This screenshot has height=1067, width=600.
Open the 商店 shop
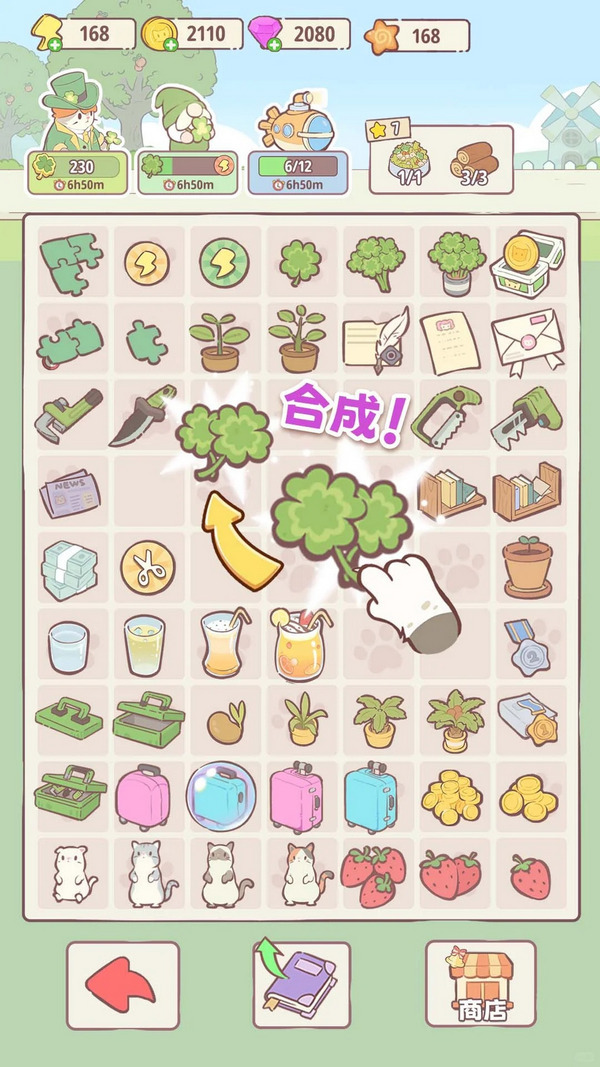tap(480, 984)
